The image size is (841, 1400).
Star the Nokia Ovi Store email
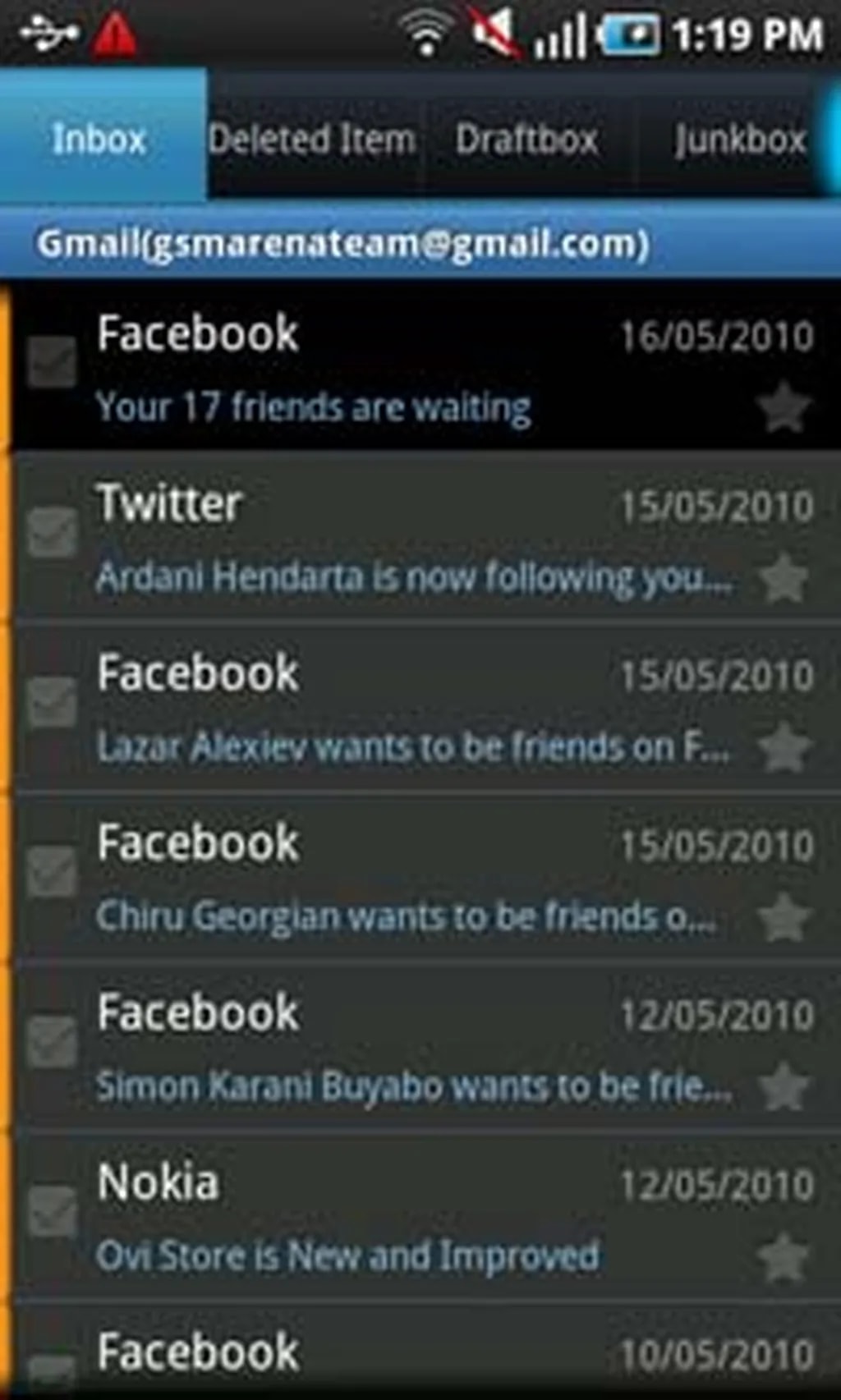pos(784,1256)
